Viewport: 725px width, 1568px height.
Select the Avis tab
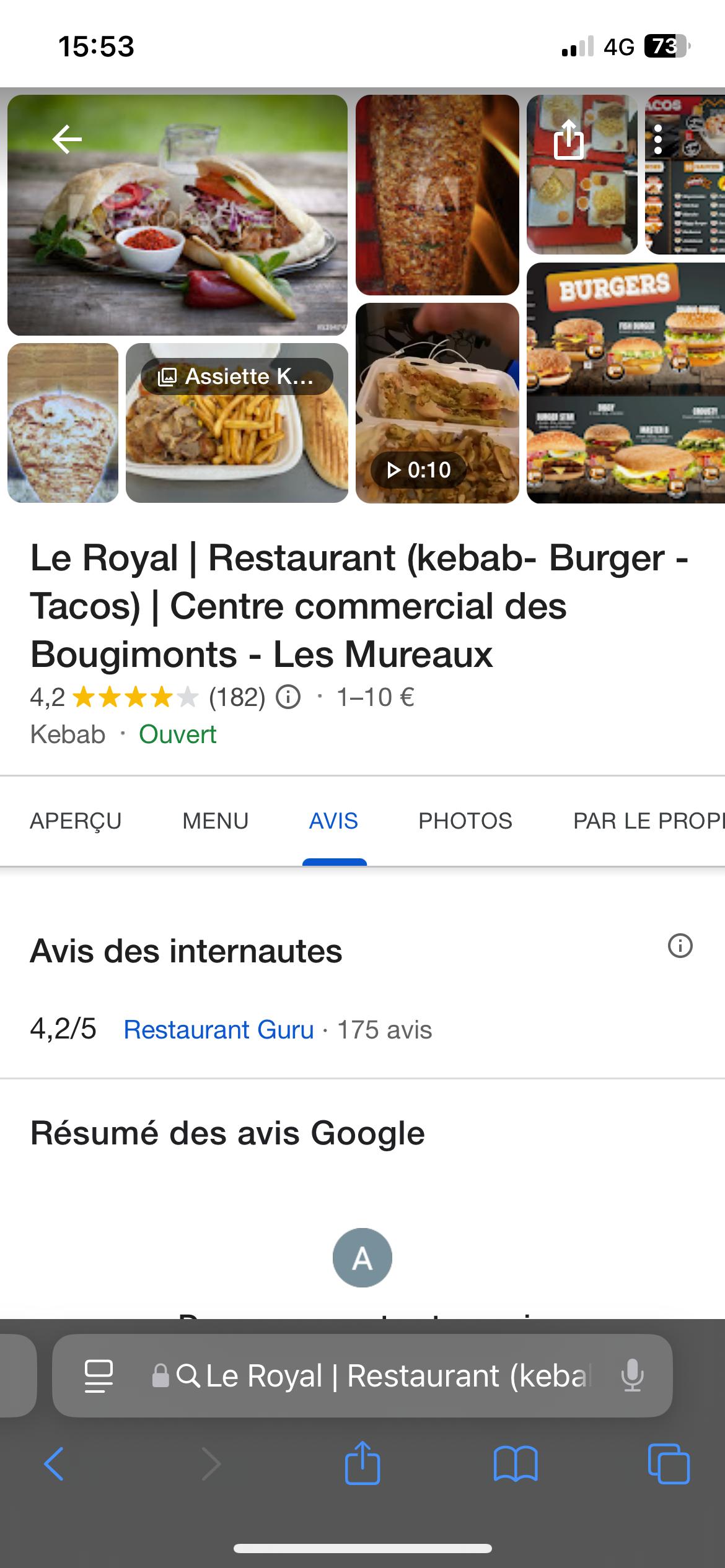[333, 821]
